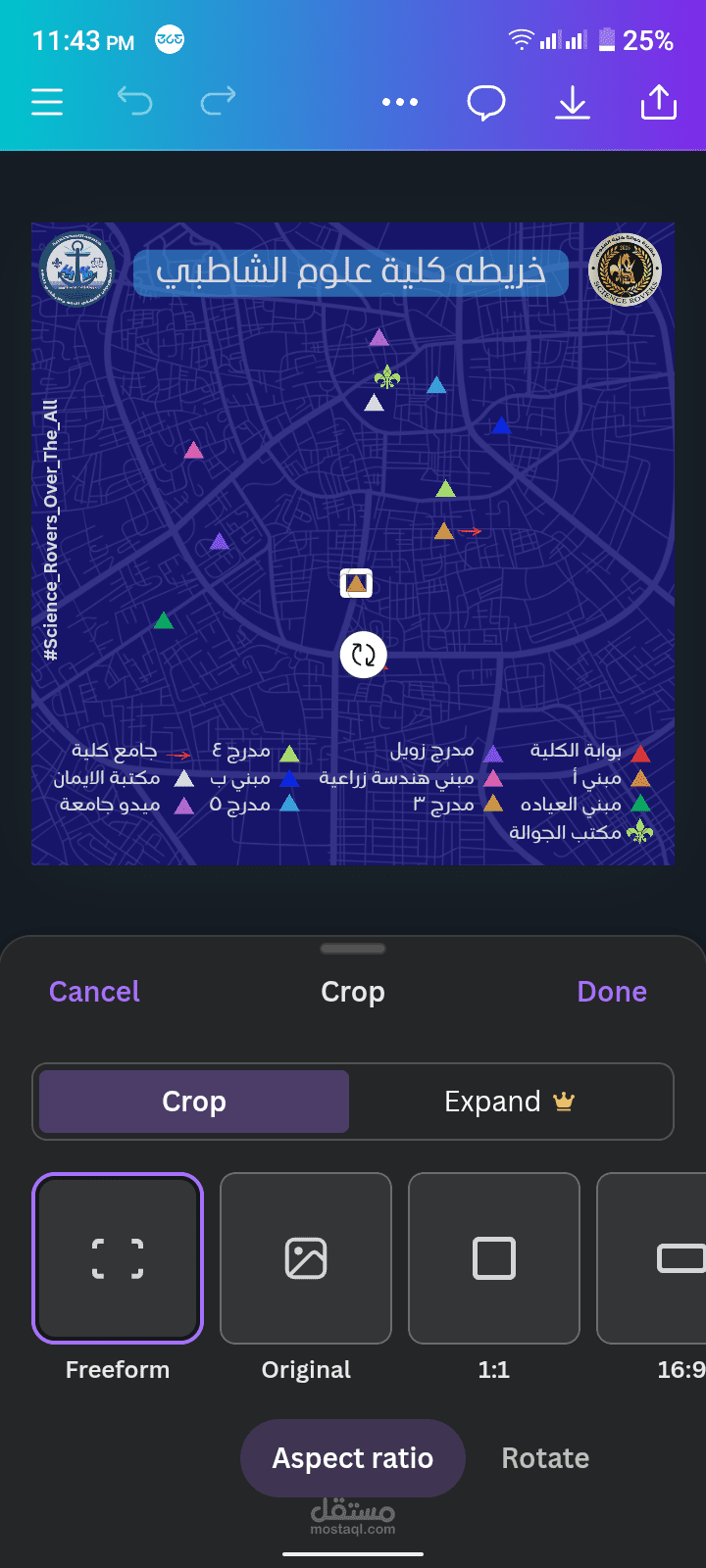706x1568 pixels.
Task: Cancel the crop
Action: point(94,992)
